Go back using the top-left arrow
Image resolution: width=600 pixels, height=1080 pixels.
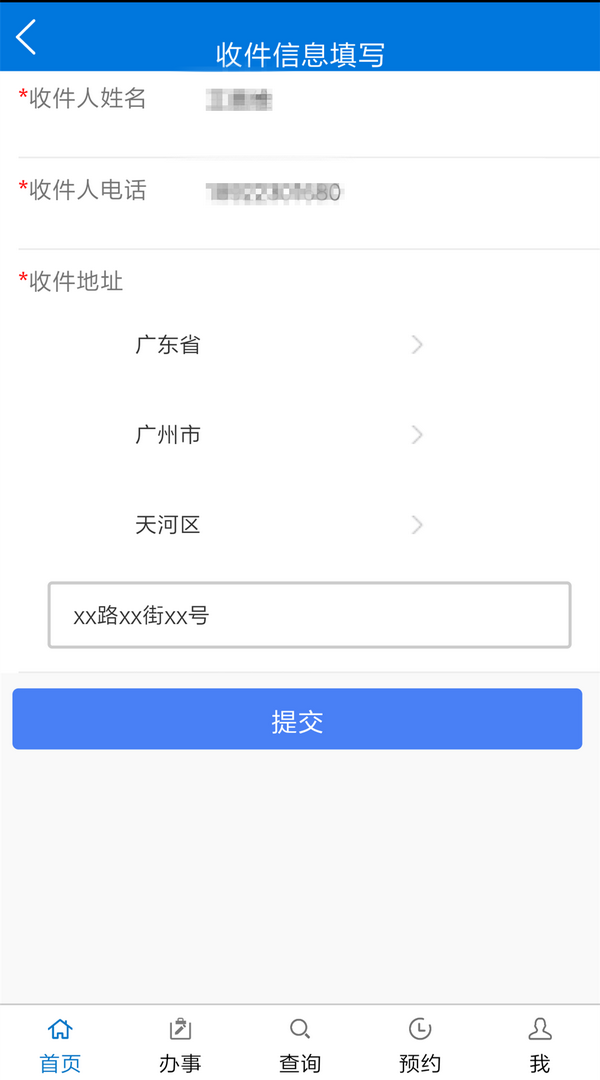pos(26,37)
